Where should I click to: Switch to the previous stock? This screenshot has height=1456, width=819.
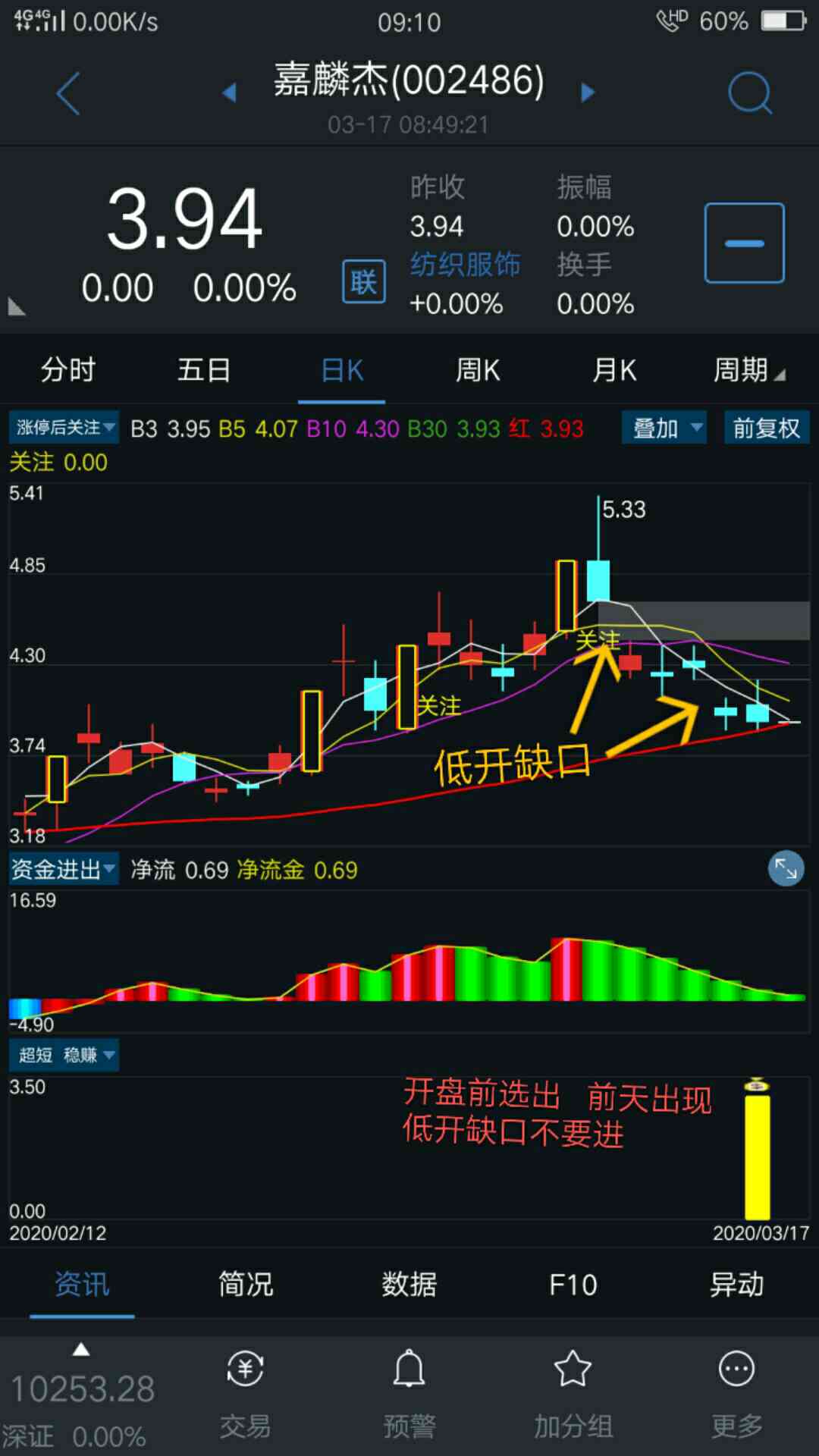click(x=230, y=93)
